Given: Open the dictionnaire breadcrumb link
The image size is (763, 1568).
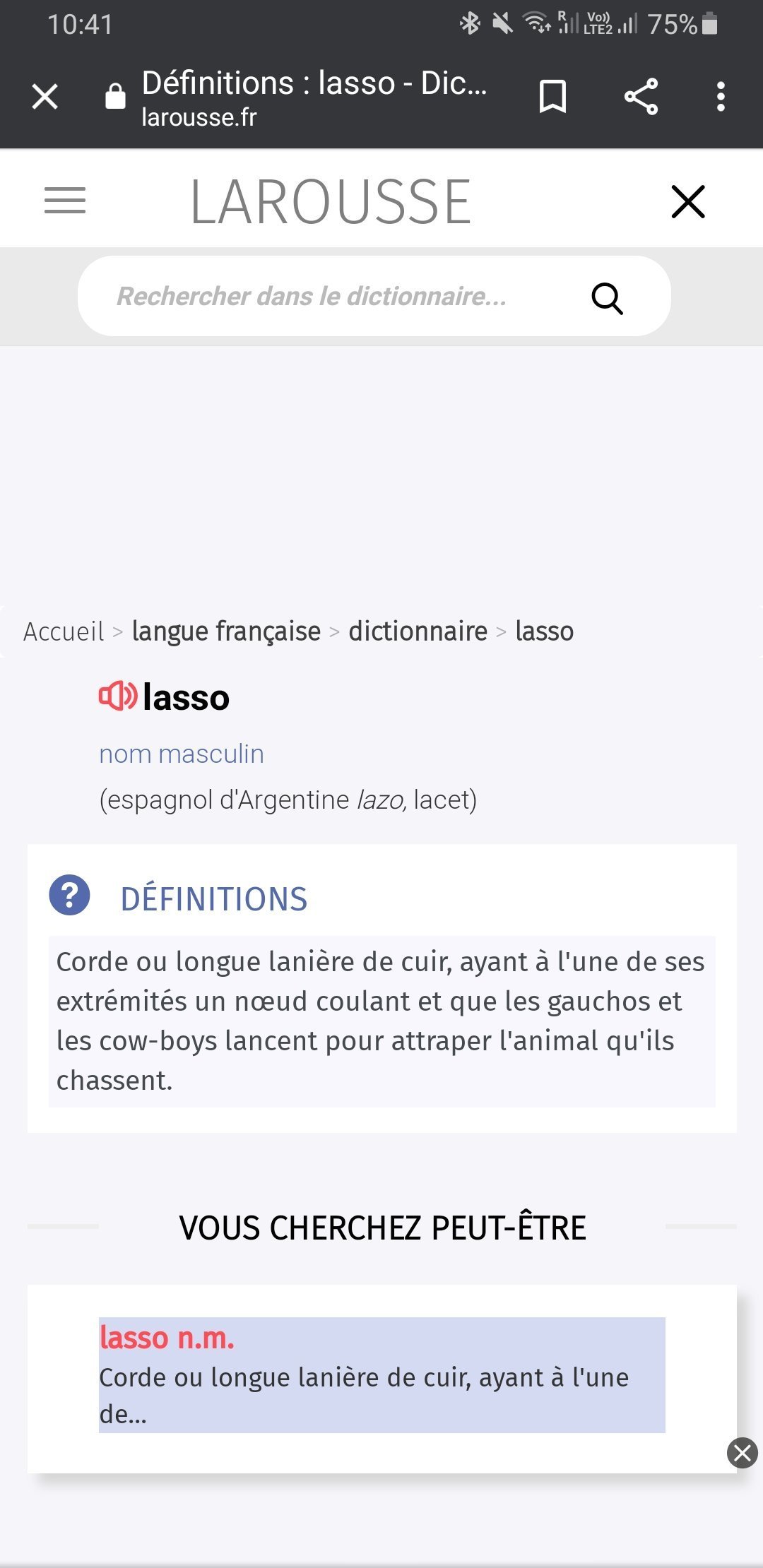Looking at the screenshot, I should point(418,631).
